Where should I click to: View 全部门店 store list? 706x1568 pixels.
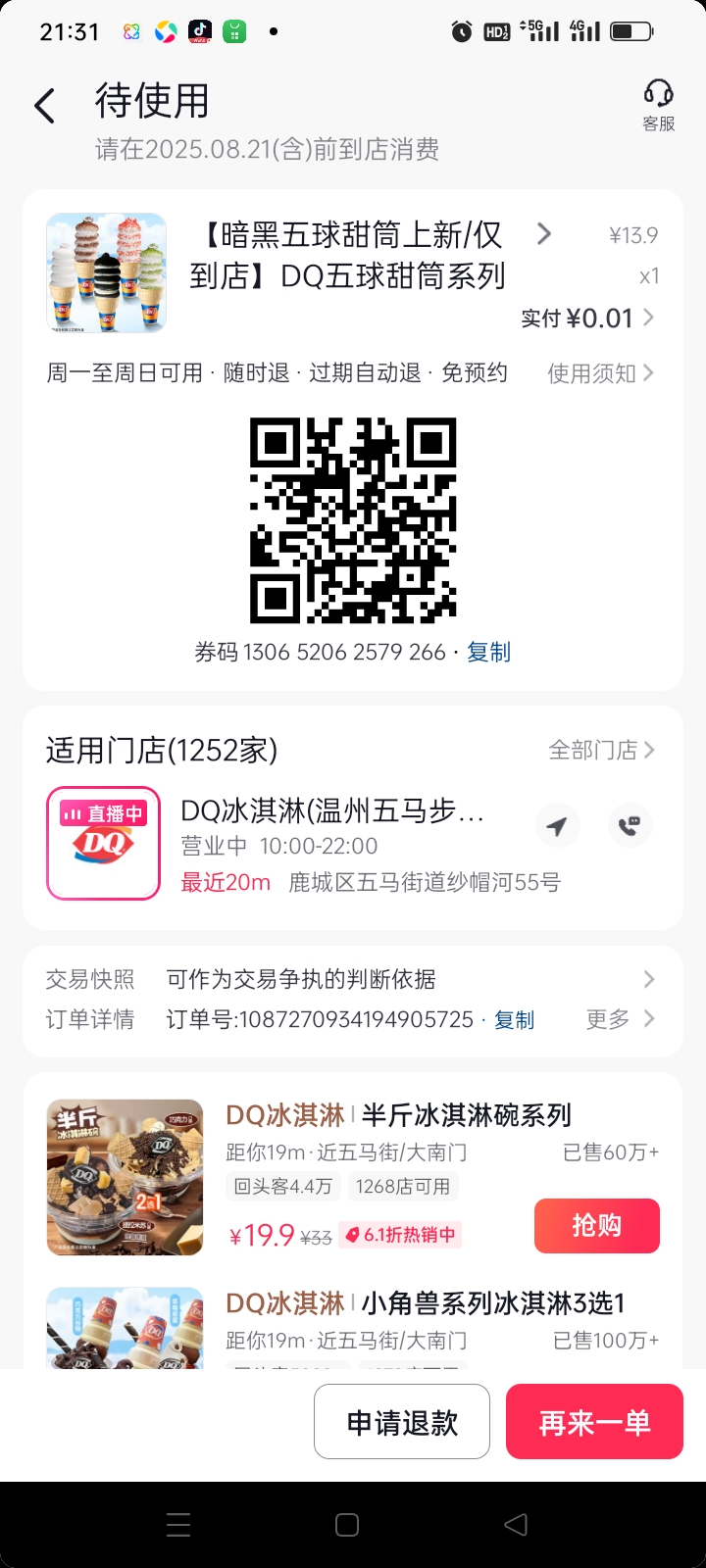point(600,751)
